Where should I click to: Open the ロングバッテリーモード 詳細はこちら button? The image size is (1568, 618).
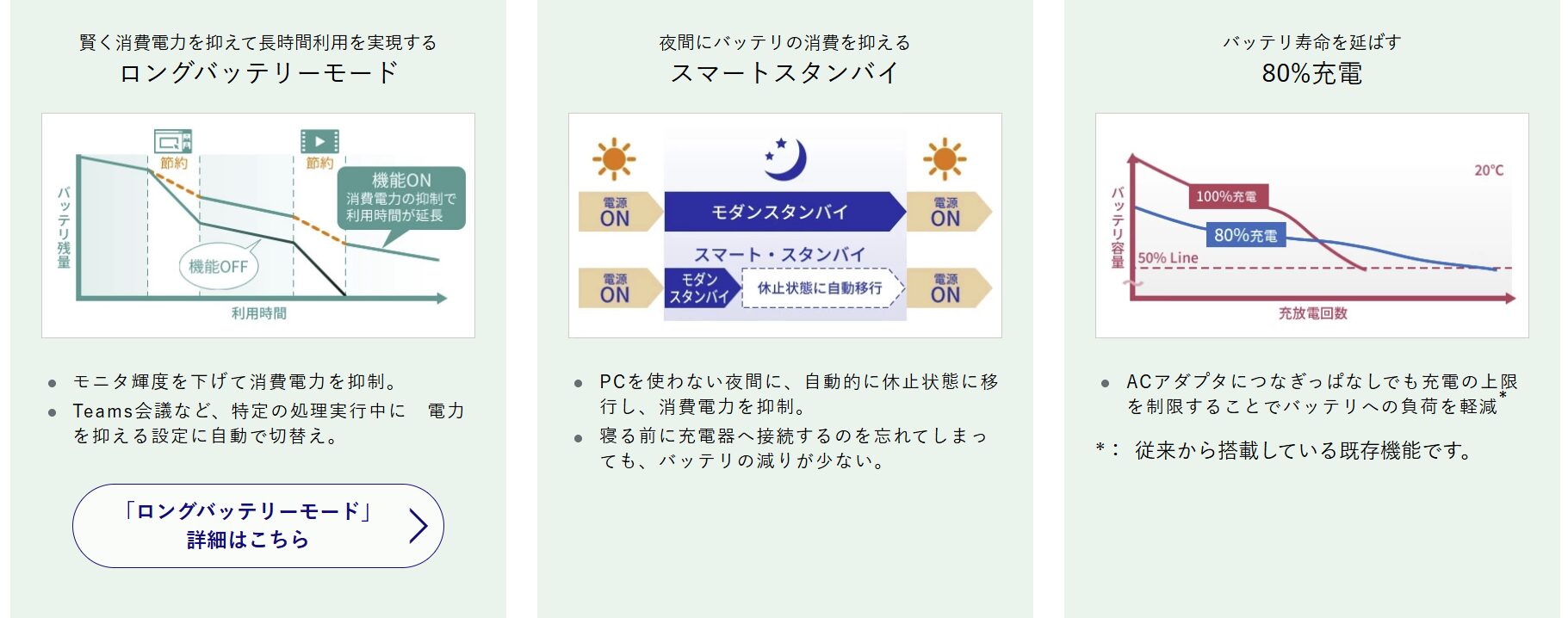point(257,526)
